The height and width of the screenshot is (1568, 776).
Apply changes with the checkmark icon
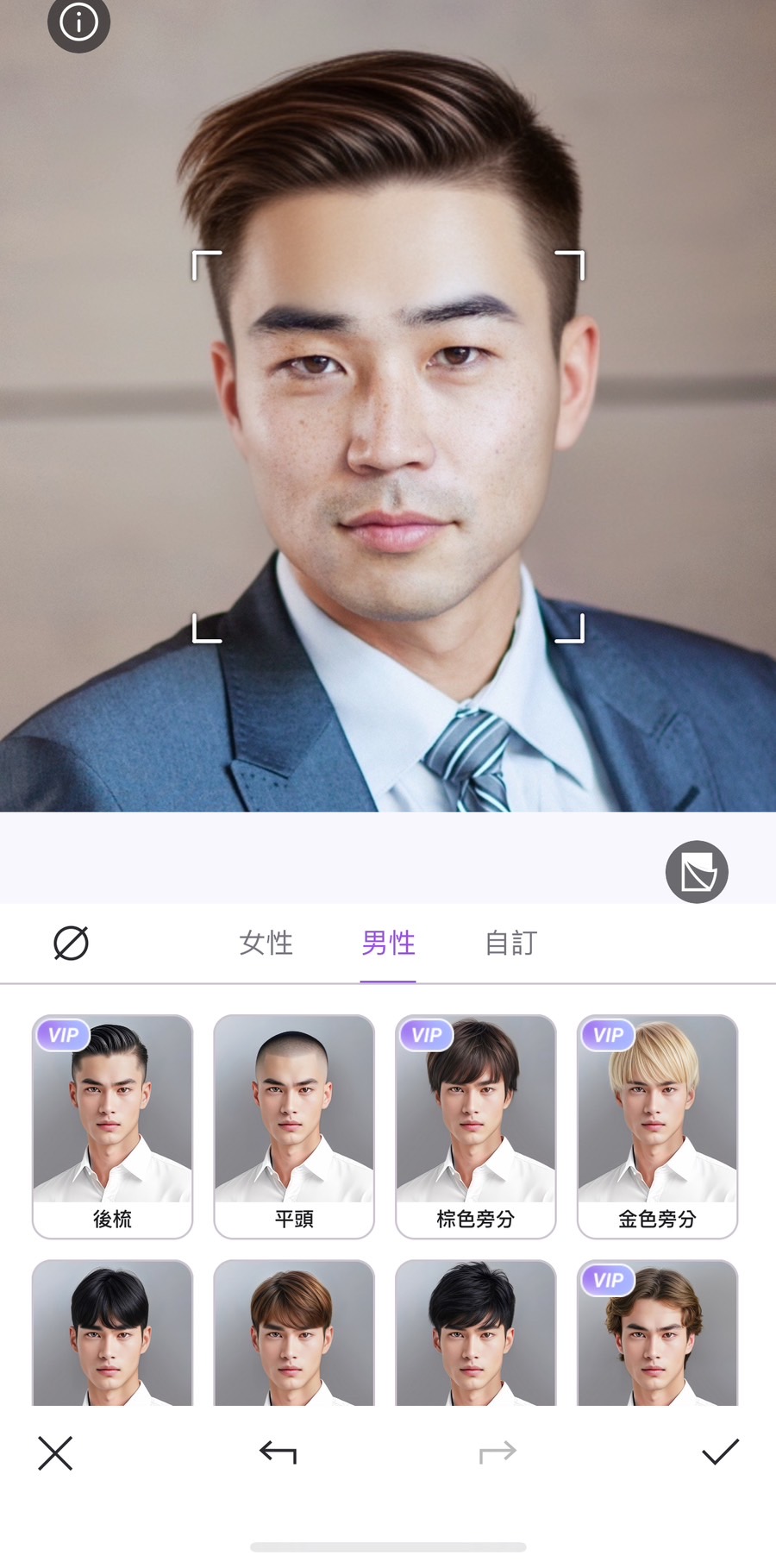[x=721, y=1452]
